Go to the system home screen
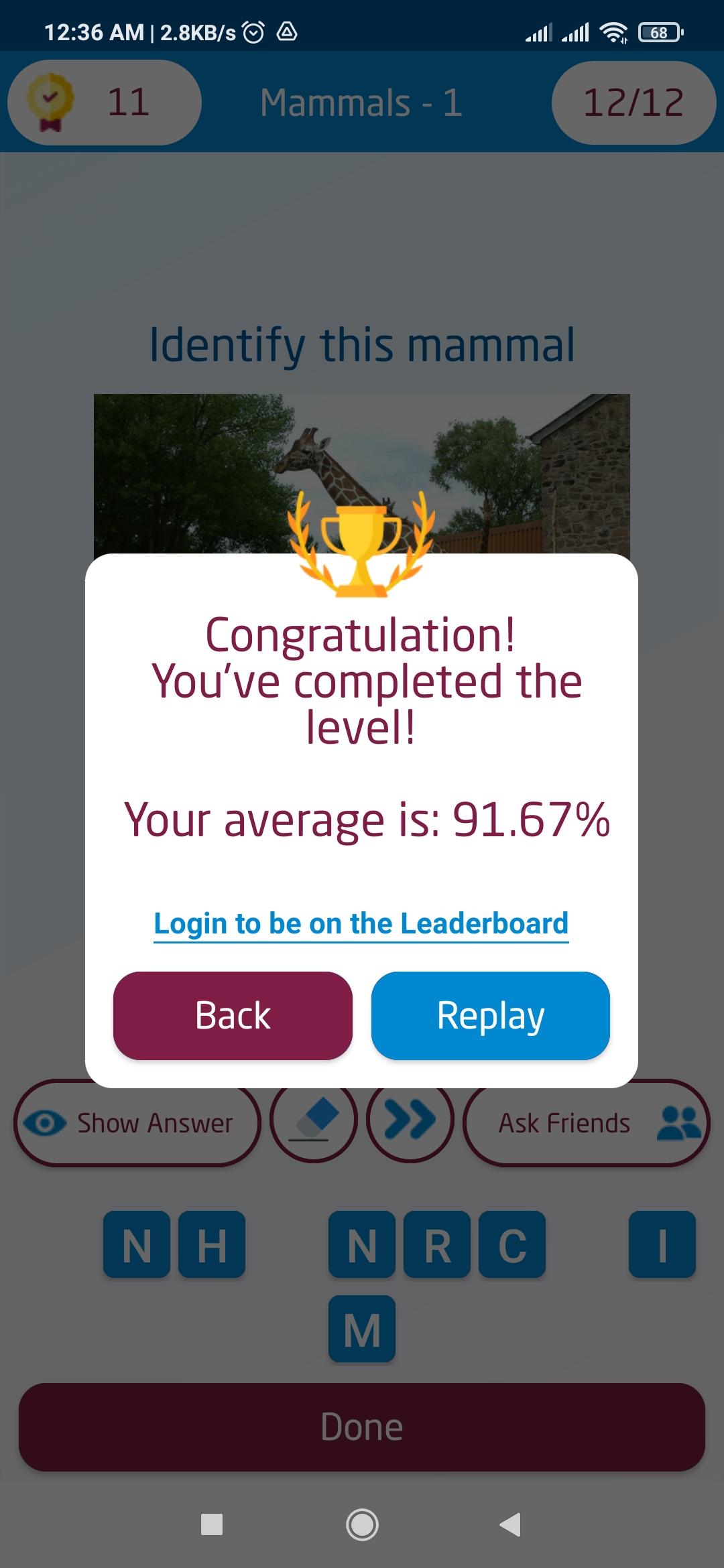The image size is (724, 1568). coord(362,1524)
